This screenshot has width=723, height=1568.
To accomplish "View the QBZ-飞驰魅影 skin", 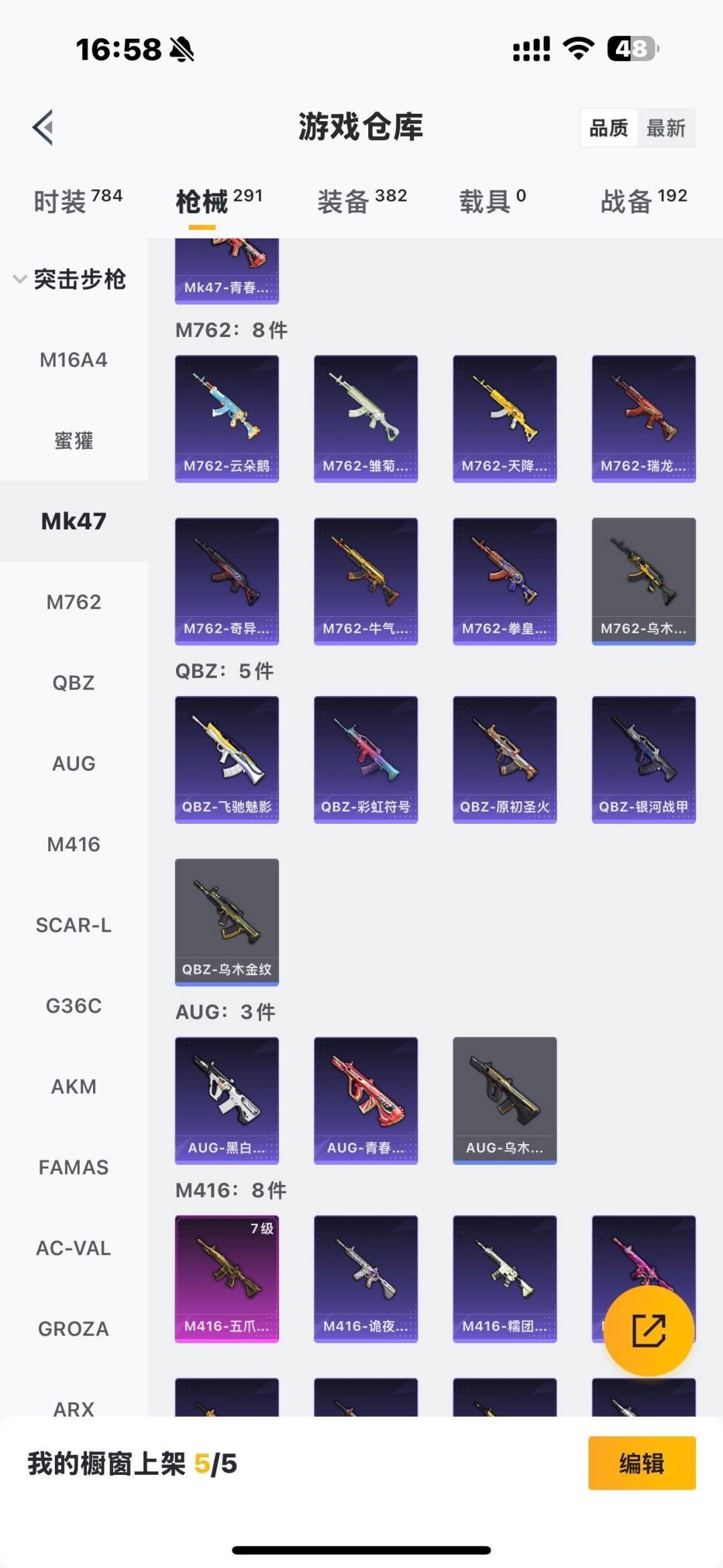I will coord(227,760).
